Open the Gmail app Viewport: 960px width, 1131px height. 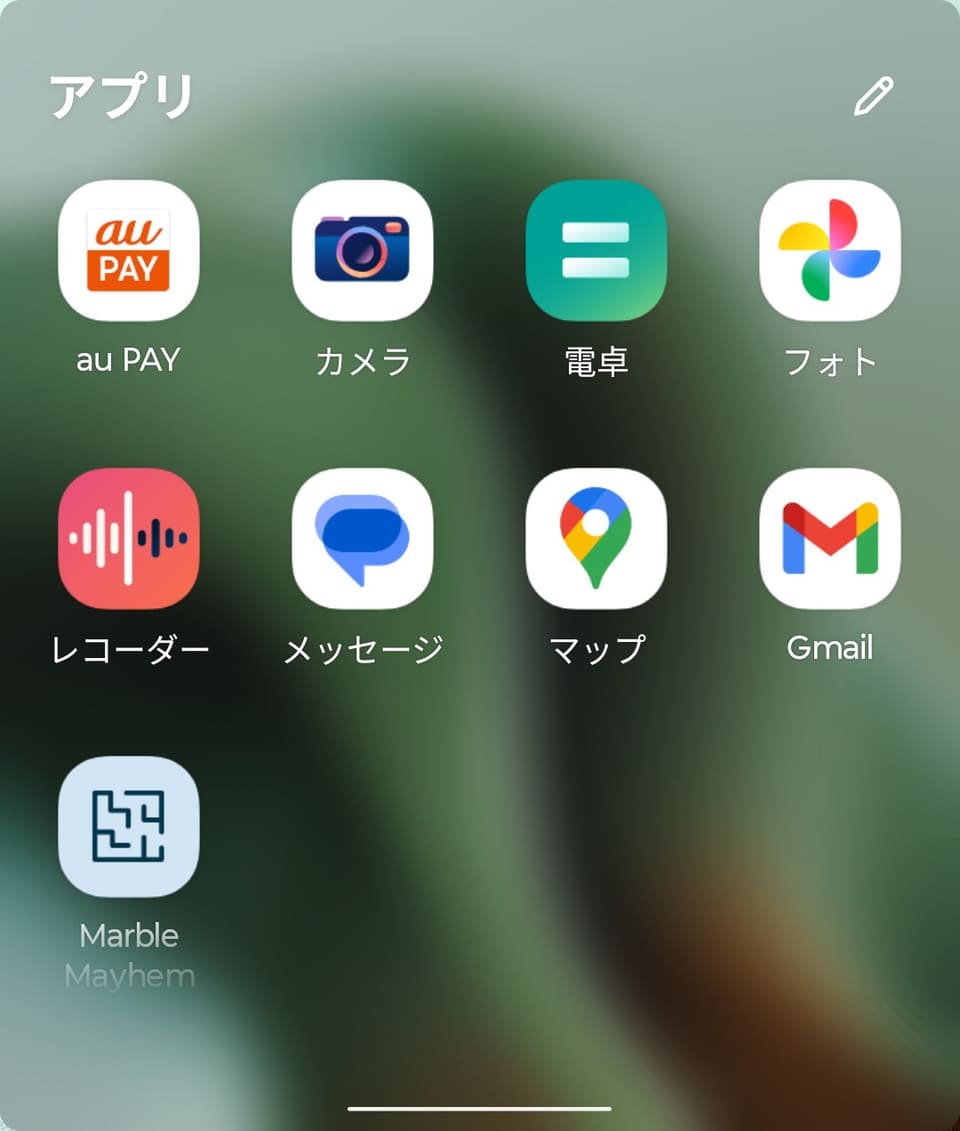coord(830,538)
